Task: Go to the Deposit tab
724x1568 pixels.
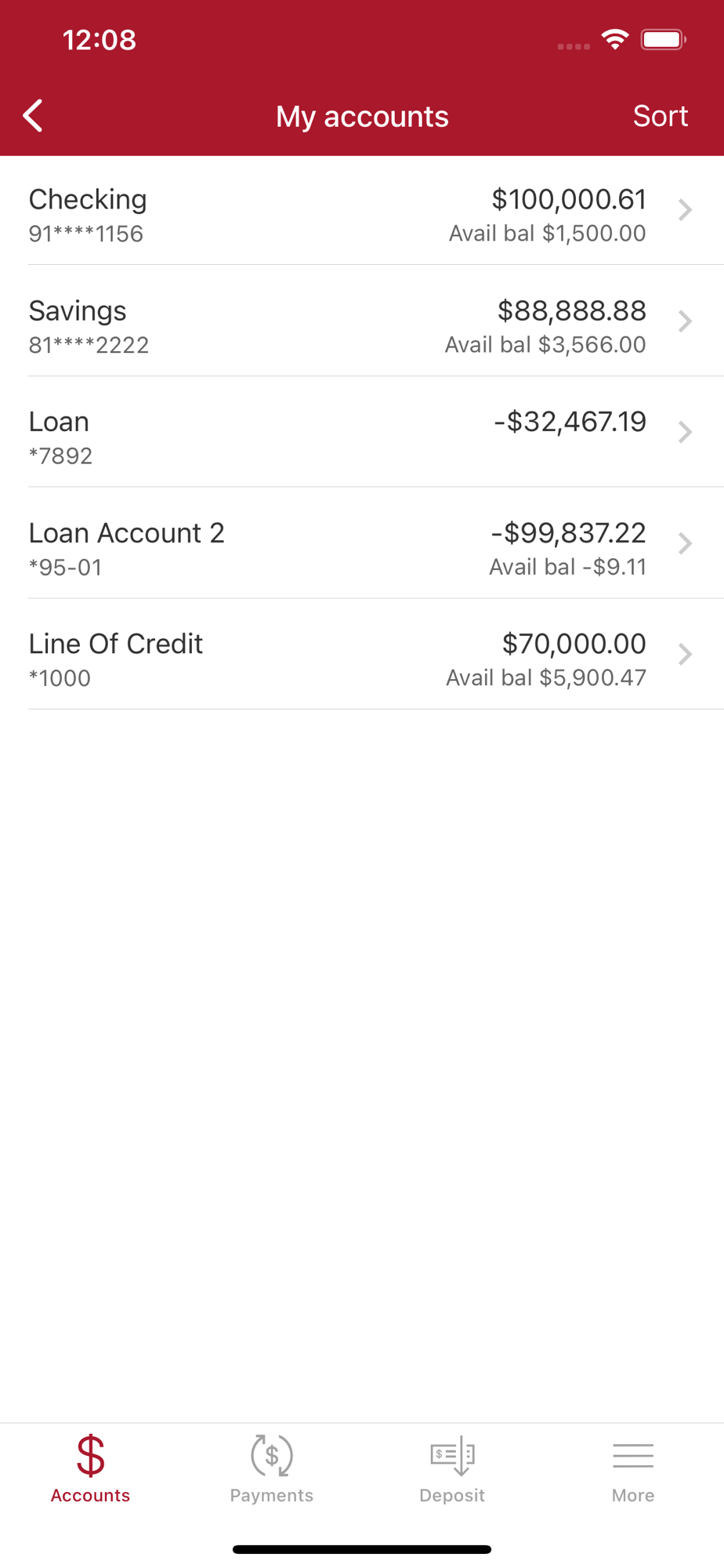Action: pos(452,1468)
